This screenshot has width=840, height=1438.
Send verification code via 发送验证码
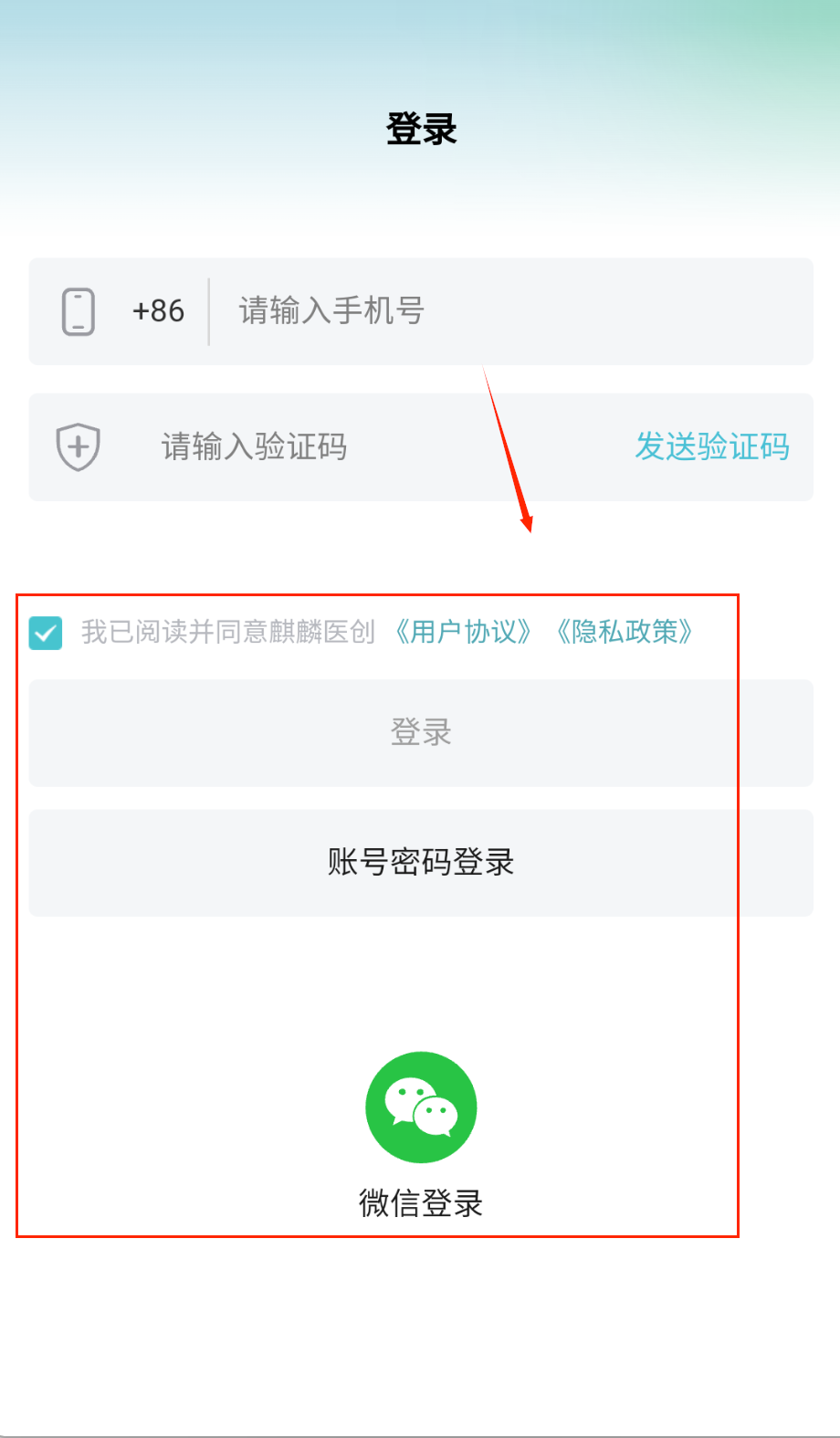[712, 447]
